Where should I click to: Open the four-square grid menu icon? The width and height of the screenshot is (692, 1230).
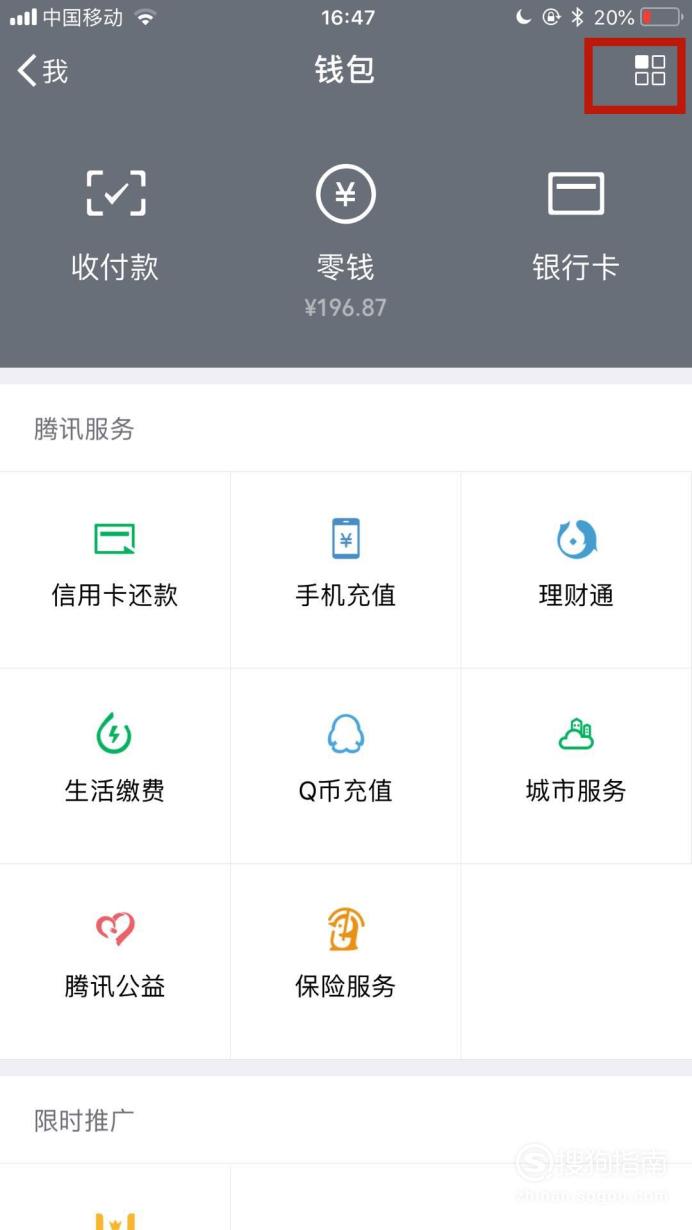pyautogui.click(x=650, y=70)
